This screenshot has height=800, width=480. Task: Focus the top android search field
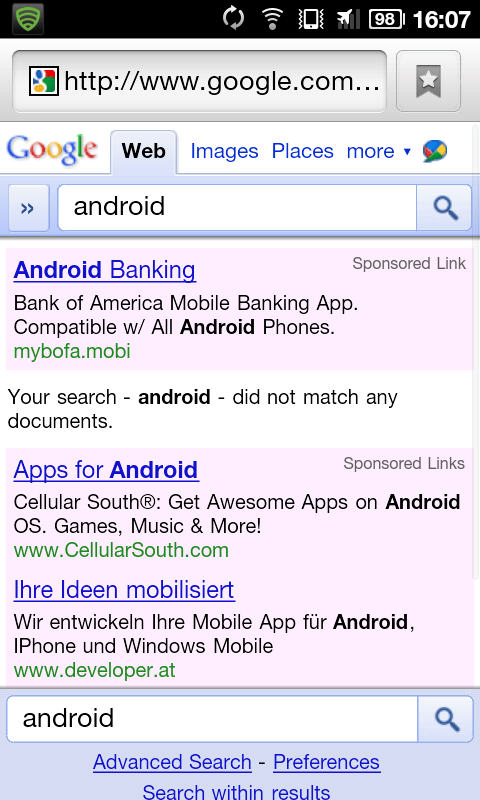(237, 208)
